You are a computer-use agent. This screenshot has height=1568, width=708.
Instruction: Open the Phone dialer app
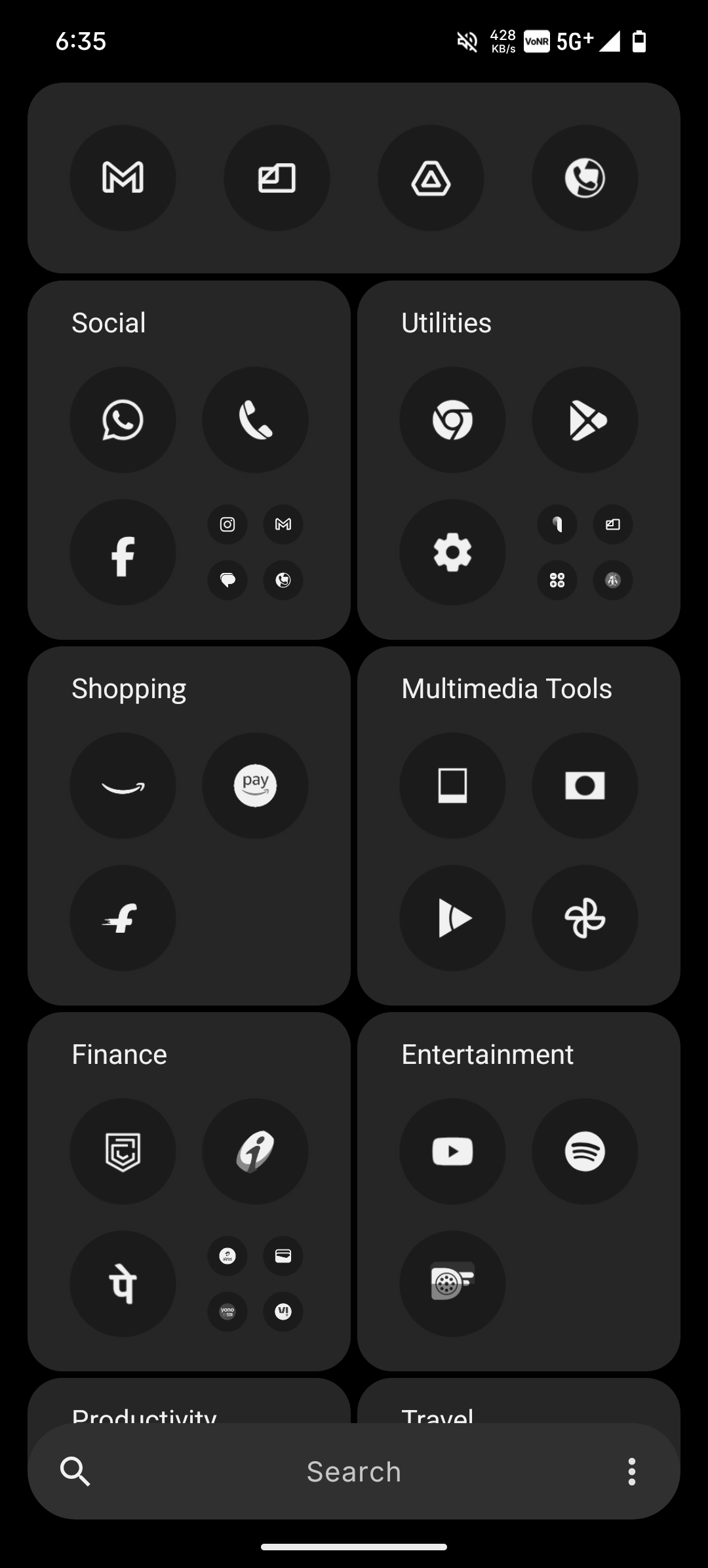click(x=255, y=420)
